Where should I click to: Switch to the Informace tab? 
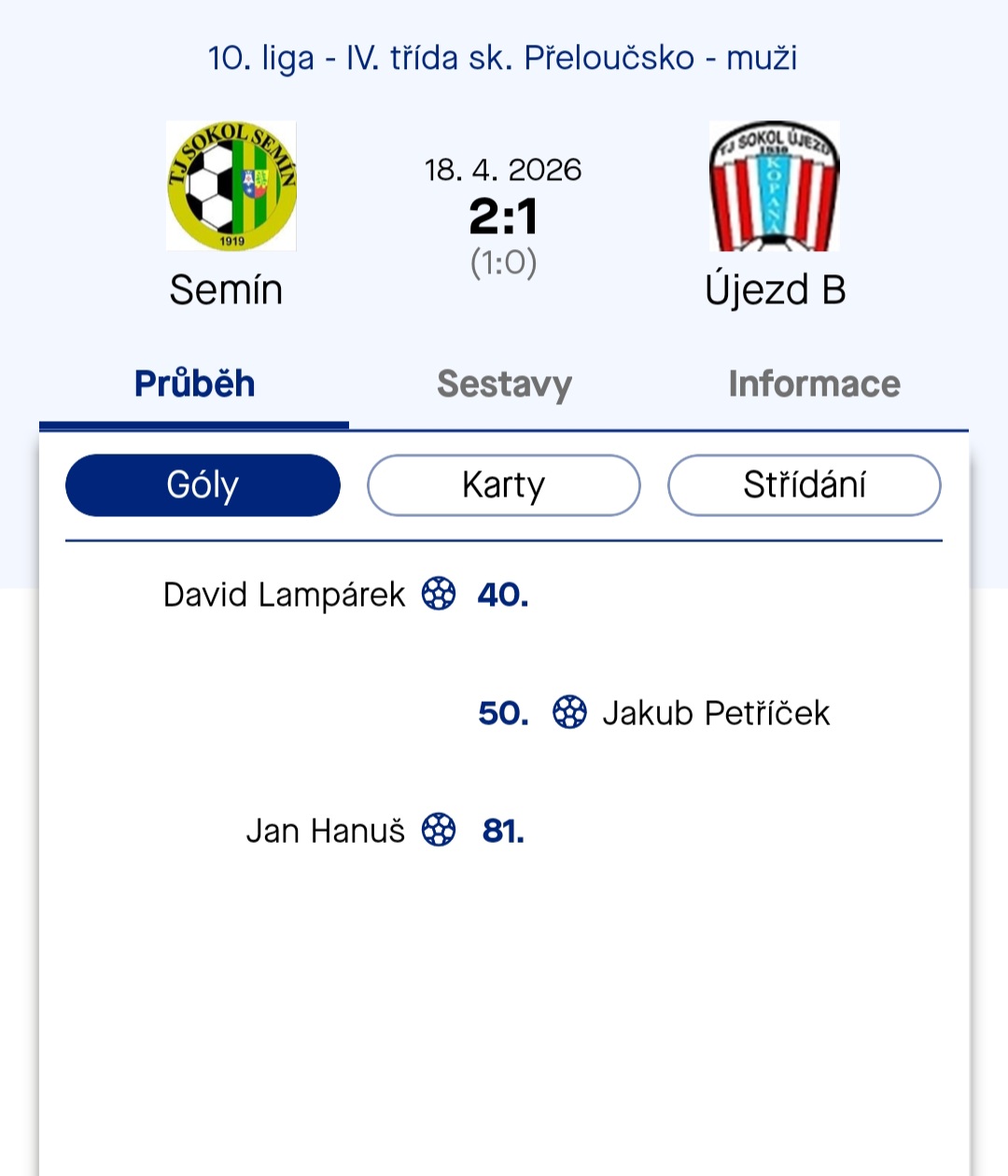coord(814,384)
